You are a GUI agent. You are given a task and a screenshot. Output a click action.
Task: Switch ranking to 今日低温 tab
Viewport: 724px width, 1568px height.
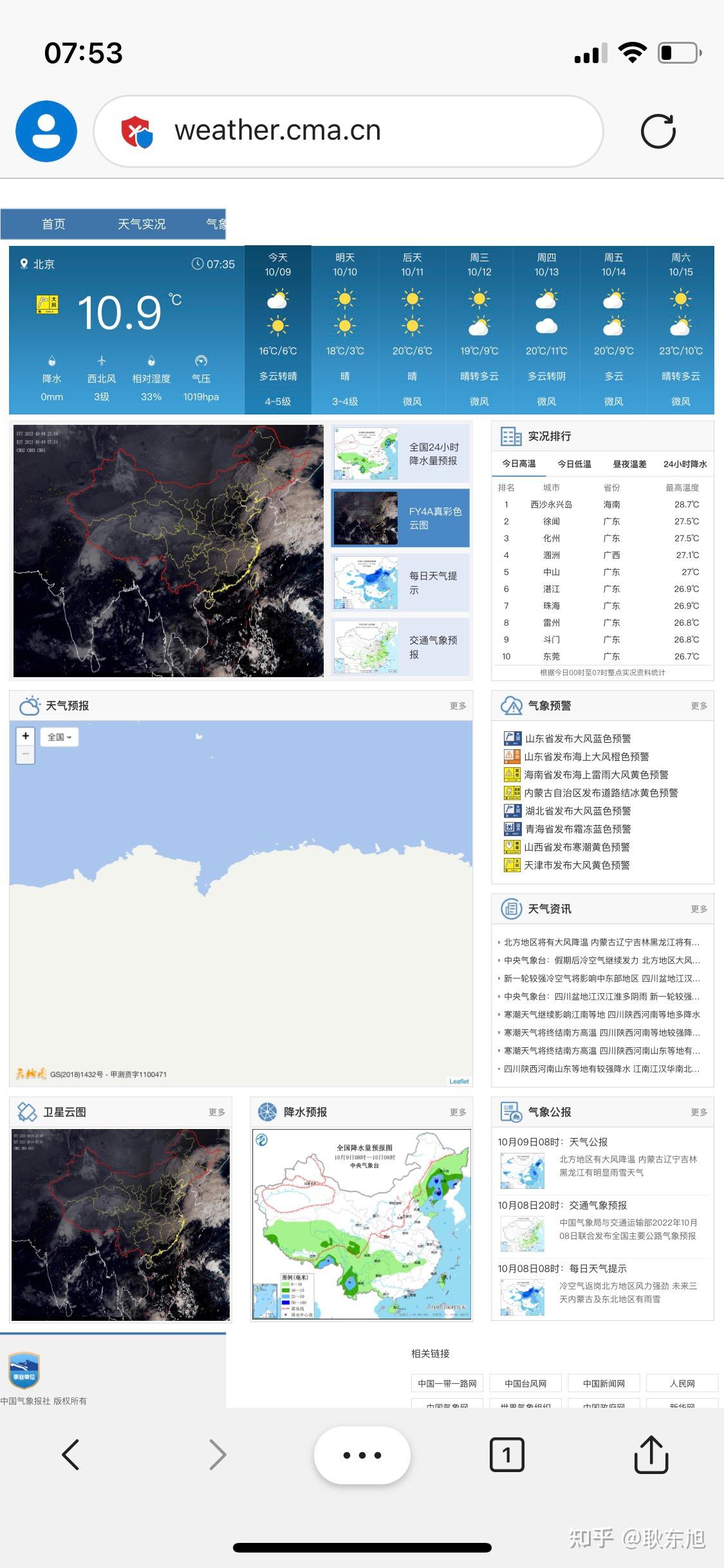pyautogui.click(x=574, y=464)
